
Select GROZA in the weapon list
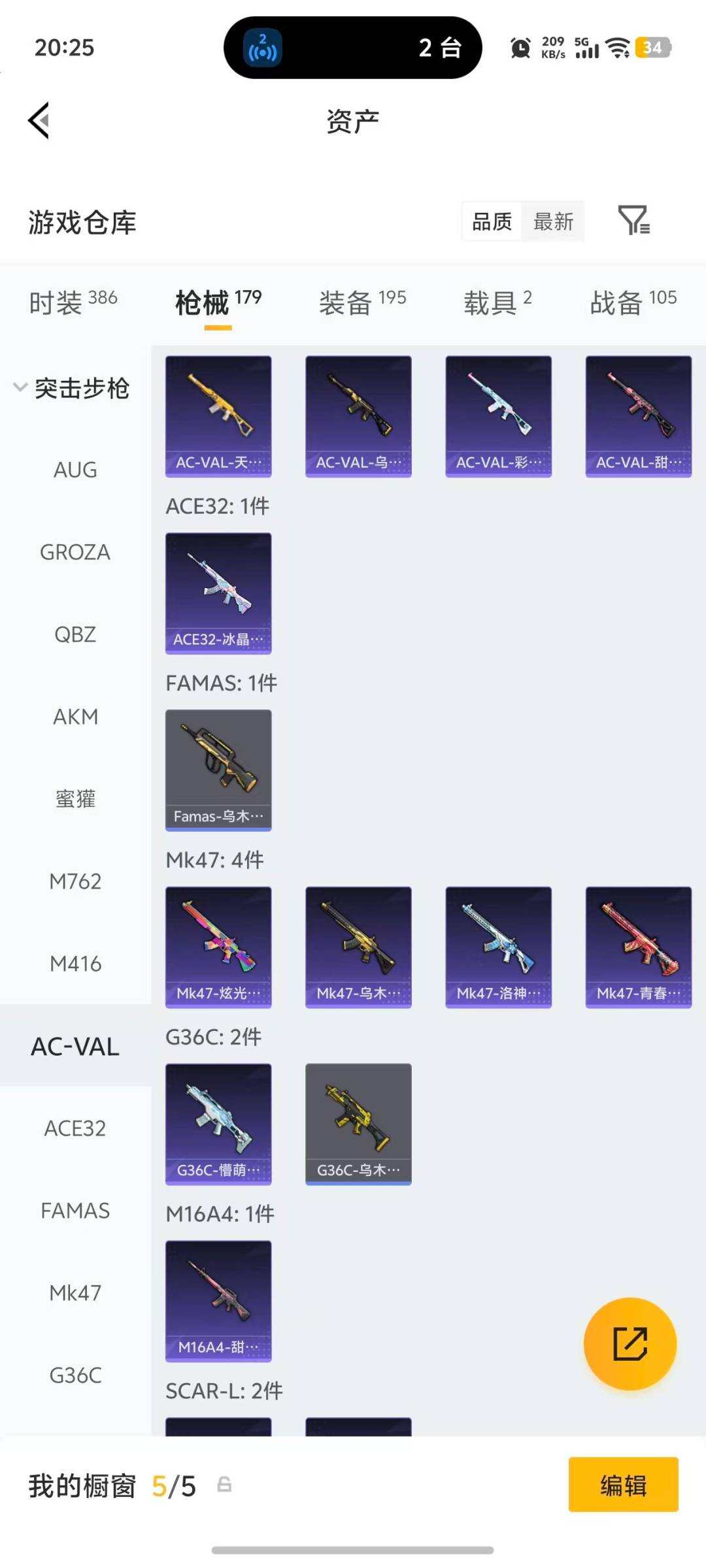[x=75, y=552]
